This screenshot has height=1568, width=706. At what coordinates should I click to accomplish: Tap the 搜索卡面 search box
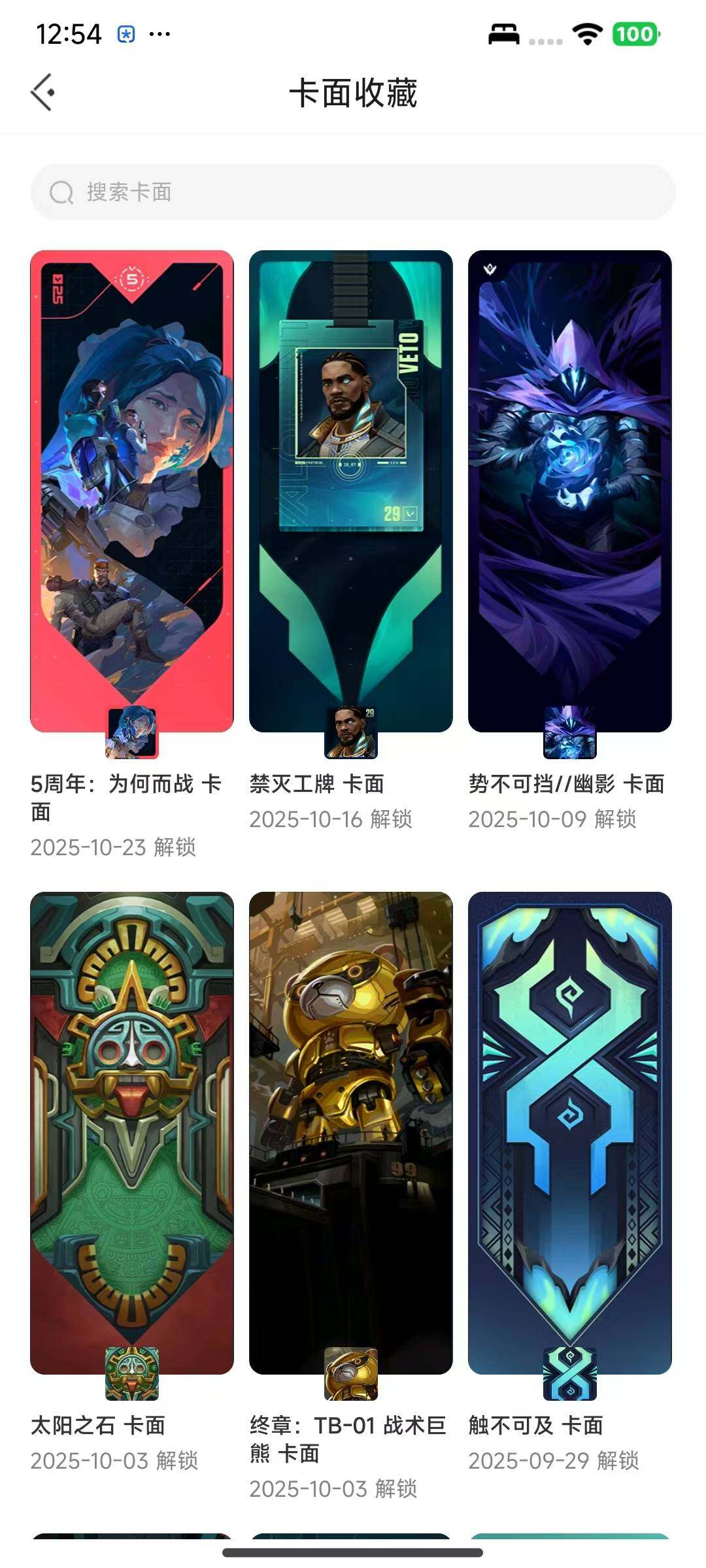(x=353, y=192)
